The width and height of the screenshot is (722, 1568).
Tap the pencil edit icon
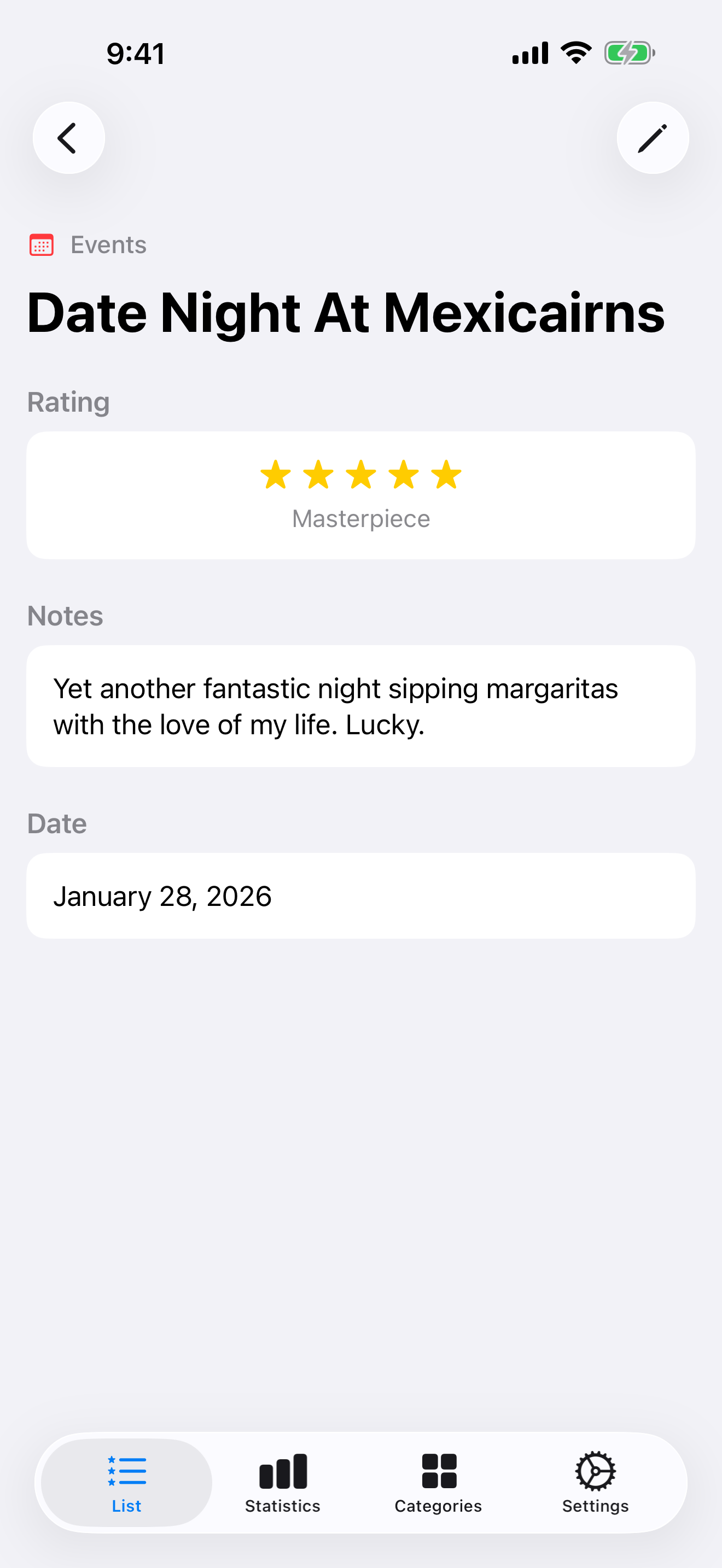tap(652, 138)
